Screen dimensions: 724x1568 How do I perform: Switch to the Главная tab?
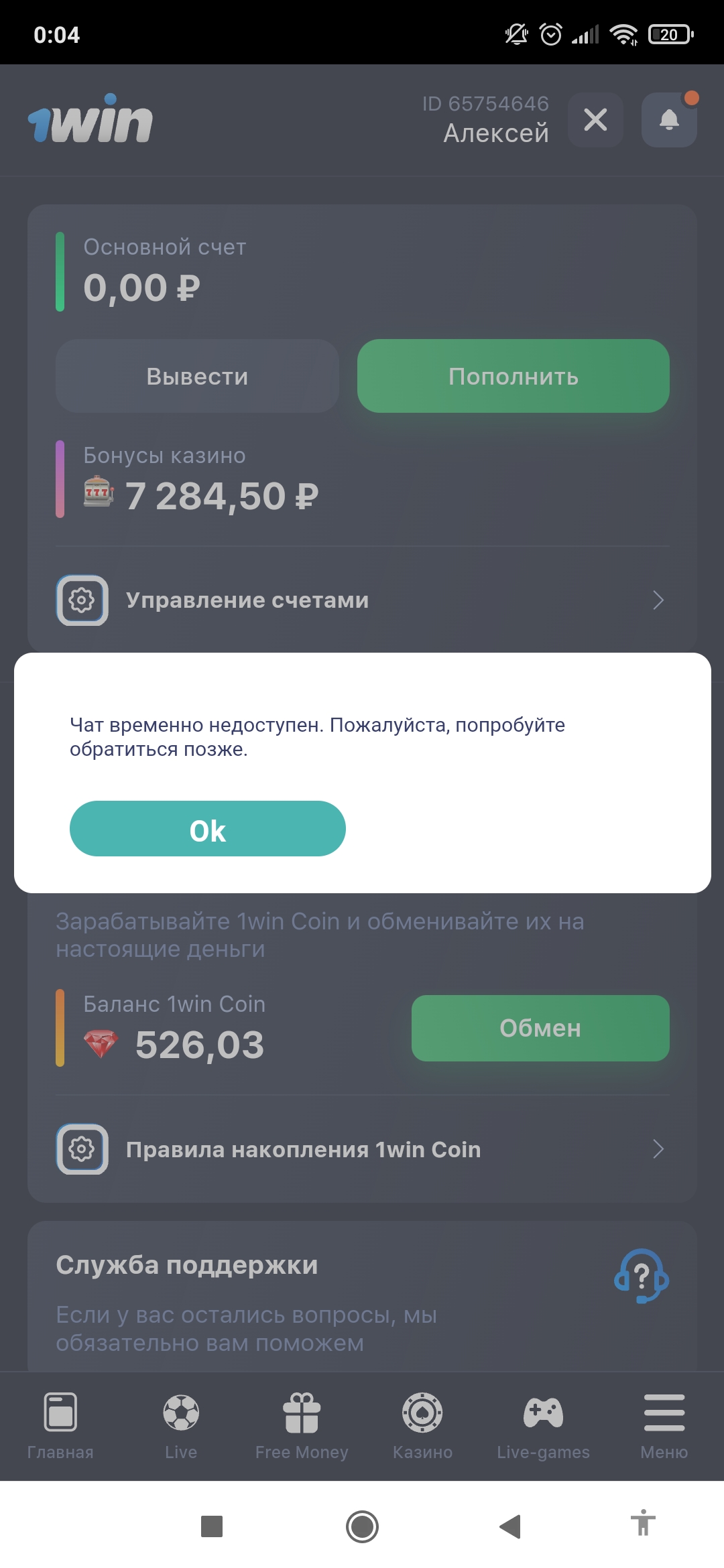pyautogui.click(x=60, y=1425)
